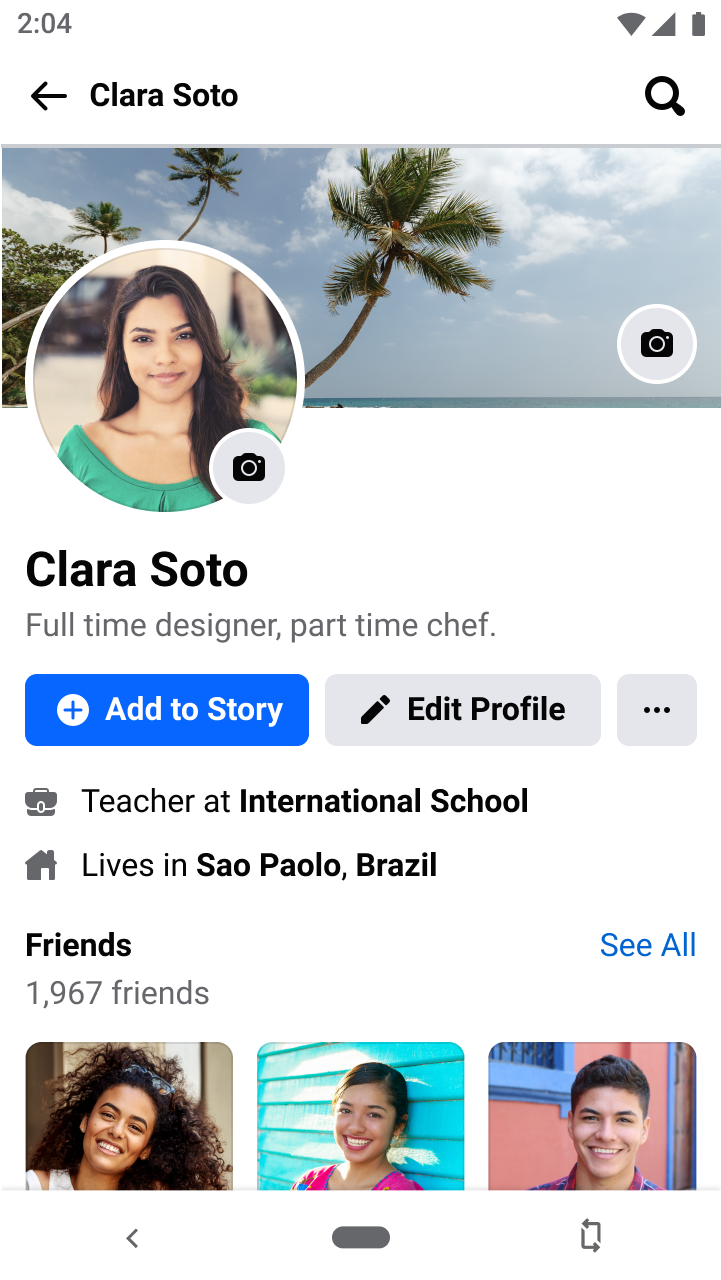This screenshot has height=1280, width=721.
Task: Go to the home screen pill
Action: (360, 1238)
